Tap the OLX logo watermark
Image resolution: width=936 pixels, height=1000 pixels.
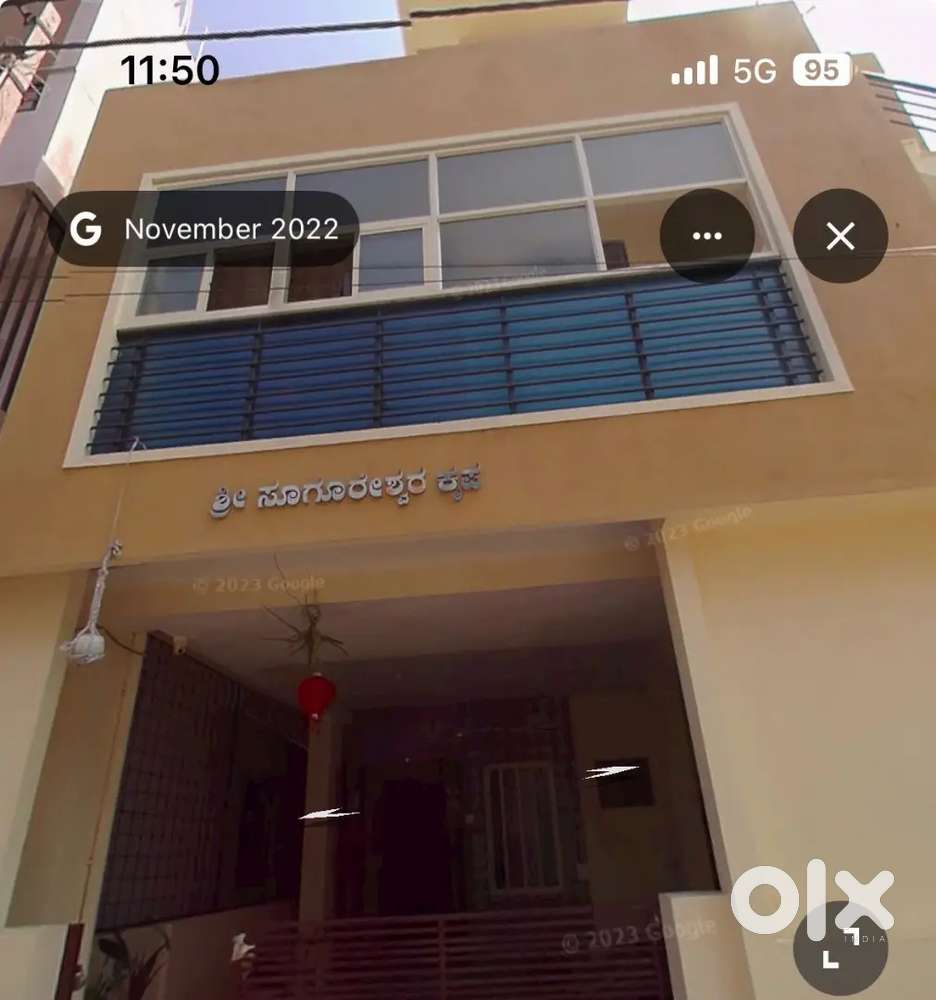point(810,893)
